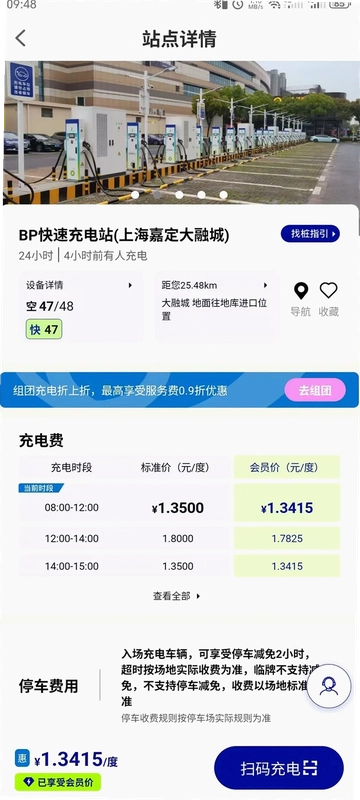
Task: Add station to 收藏 favorites
Action: point(328,299)
